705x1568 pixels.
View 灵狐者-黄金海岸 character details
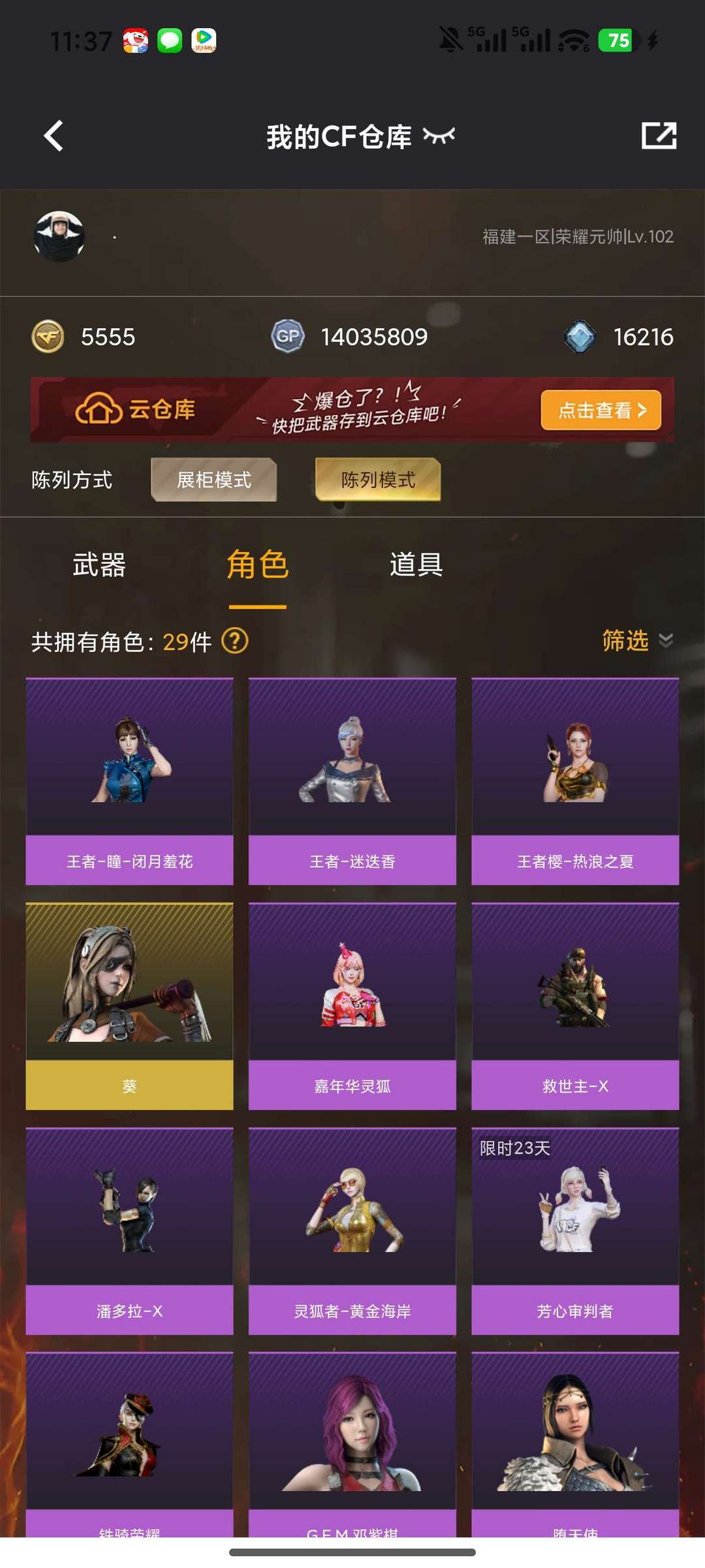pyautogui.click(x=352, y=1231)
